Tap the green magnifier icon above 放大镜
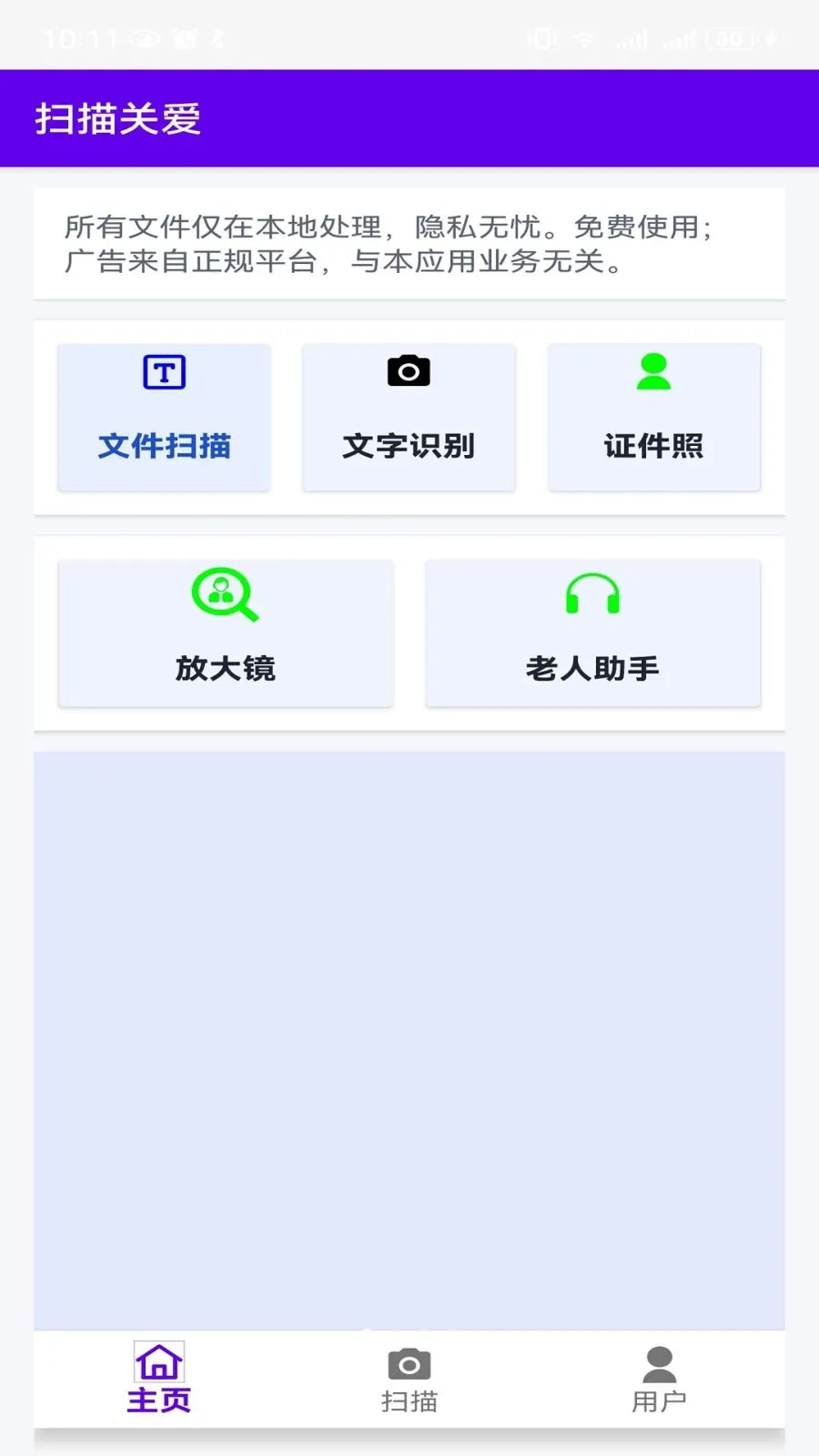 [x=224, y=593]
